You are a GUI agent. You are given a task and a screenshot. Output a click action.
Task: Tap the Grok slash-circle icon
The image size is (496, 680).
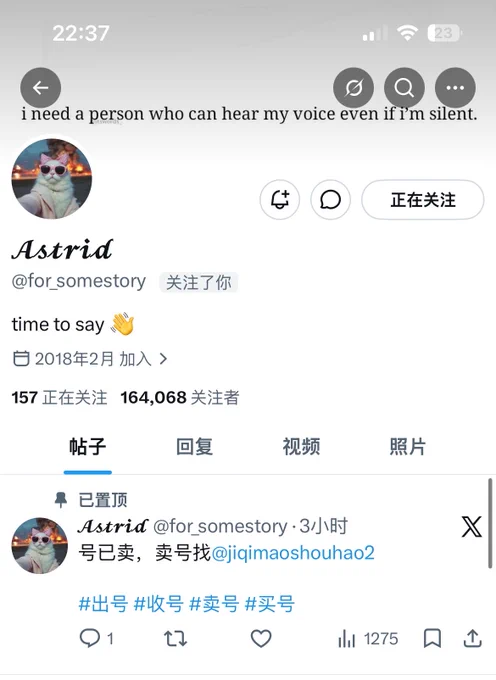(x=353, y=88)
